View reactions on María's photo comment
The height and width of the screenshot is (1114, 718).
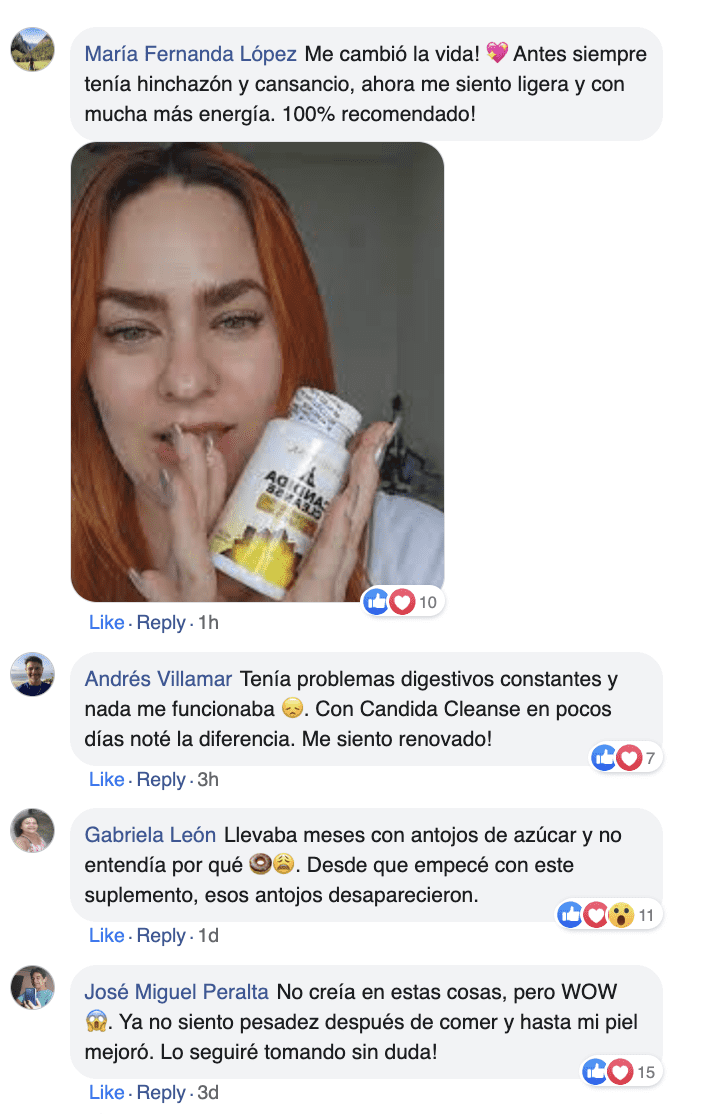point(402,602)
